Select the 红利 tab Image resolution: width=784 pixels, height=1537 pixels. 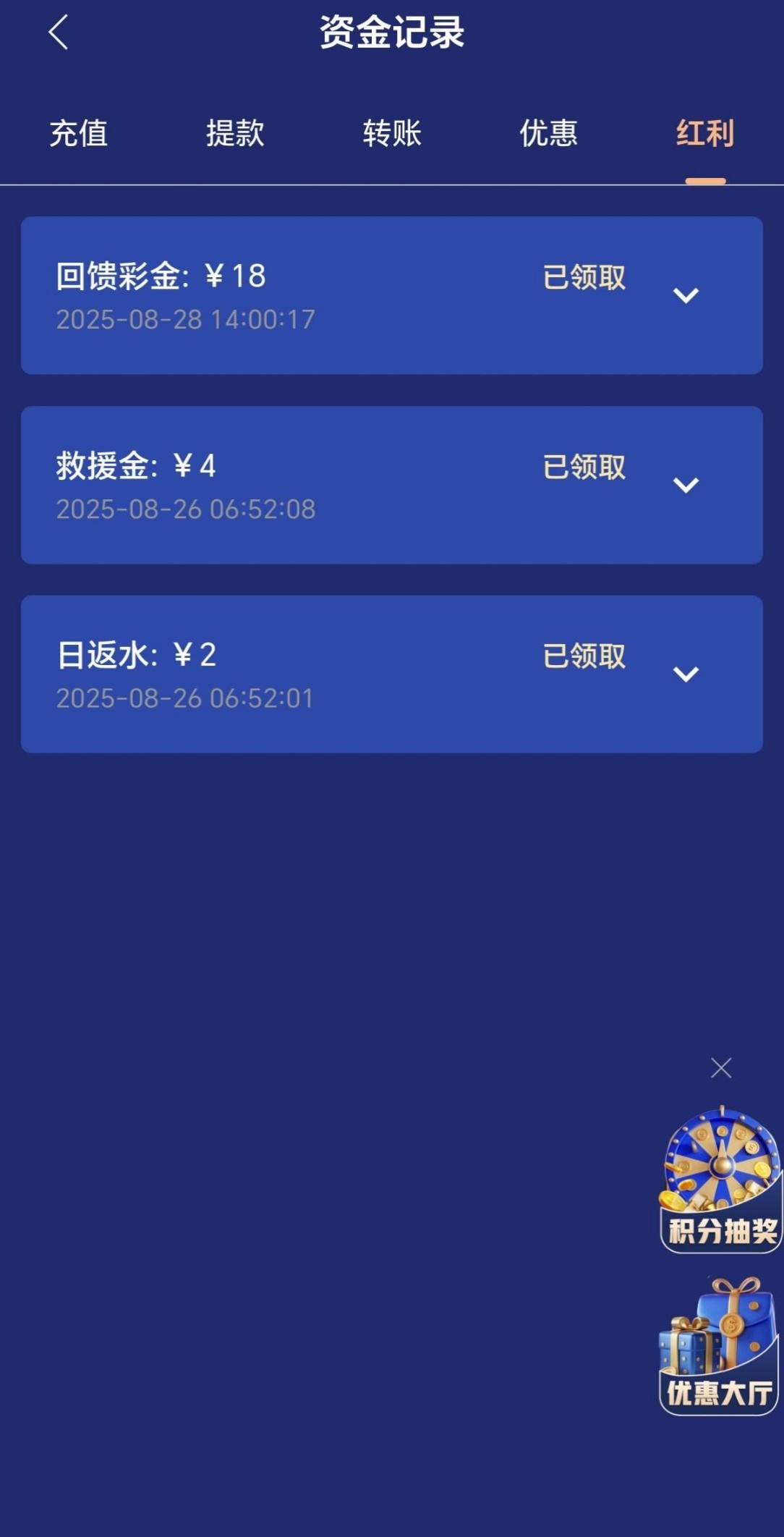coord(705,134)
